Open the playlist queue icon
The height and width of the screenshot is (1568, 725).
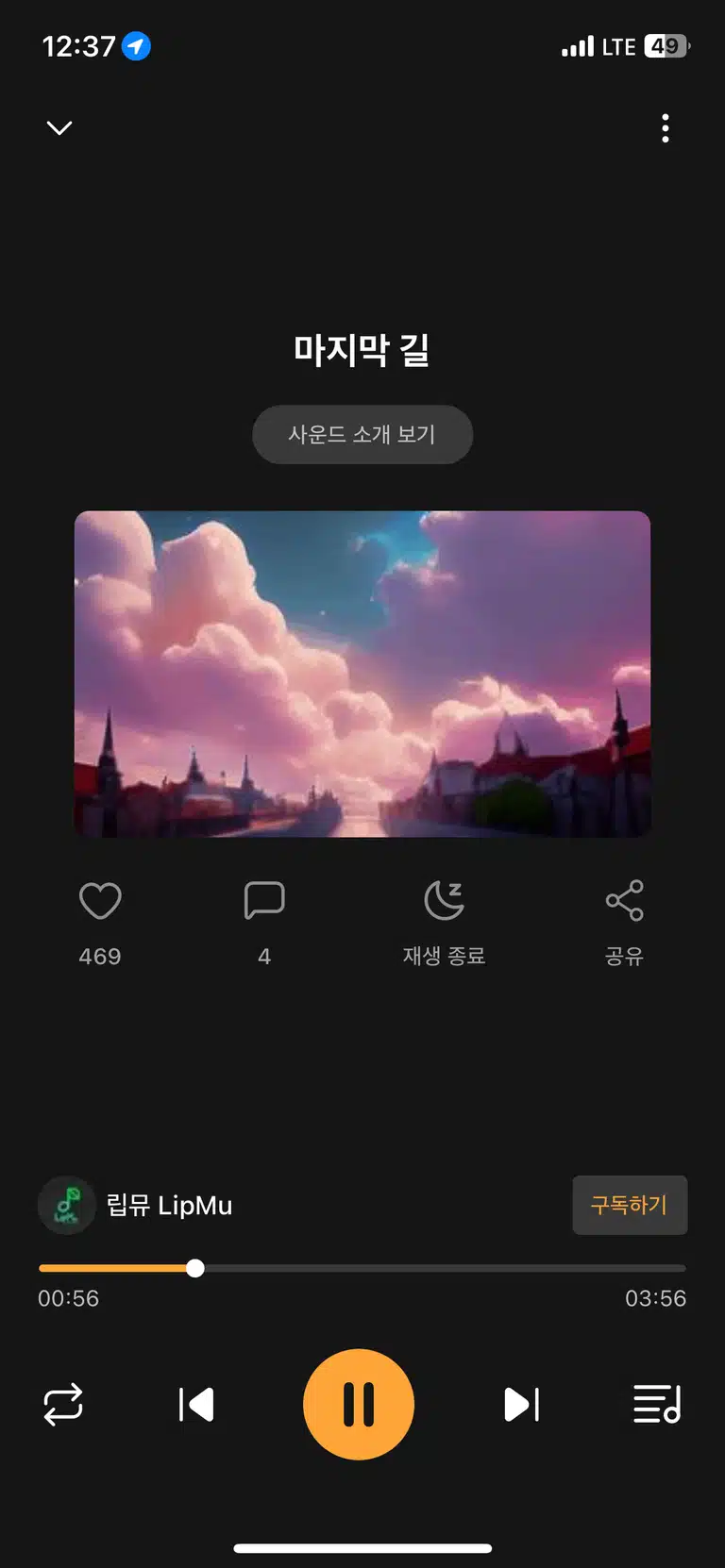(x=657, y=1404)
